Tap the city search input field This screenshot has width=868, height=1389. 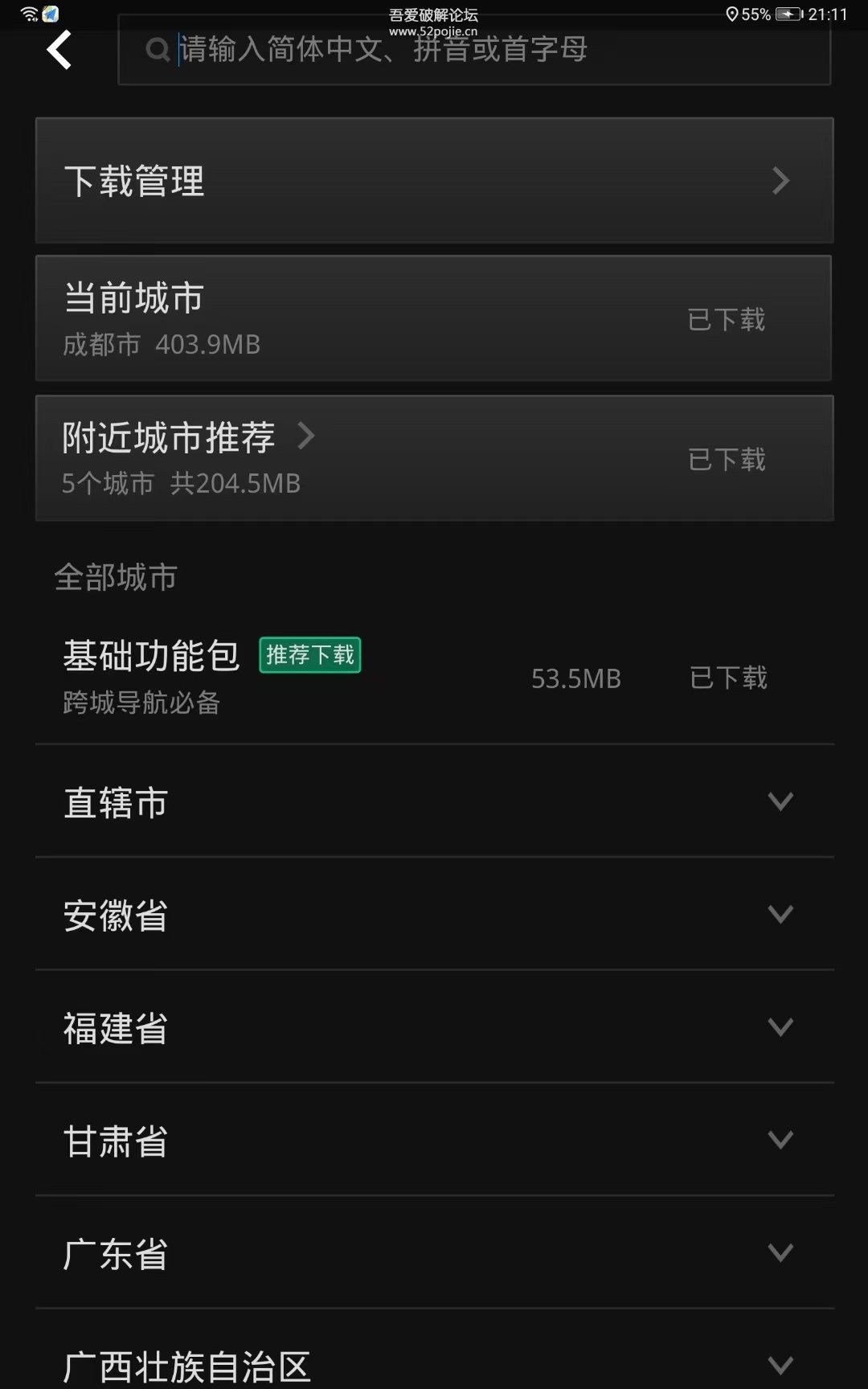point(474,50)
